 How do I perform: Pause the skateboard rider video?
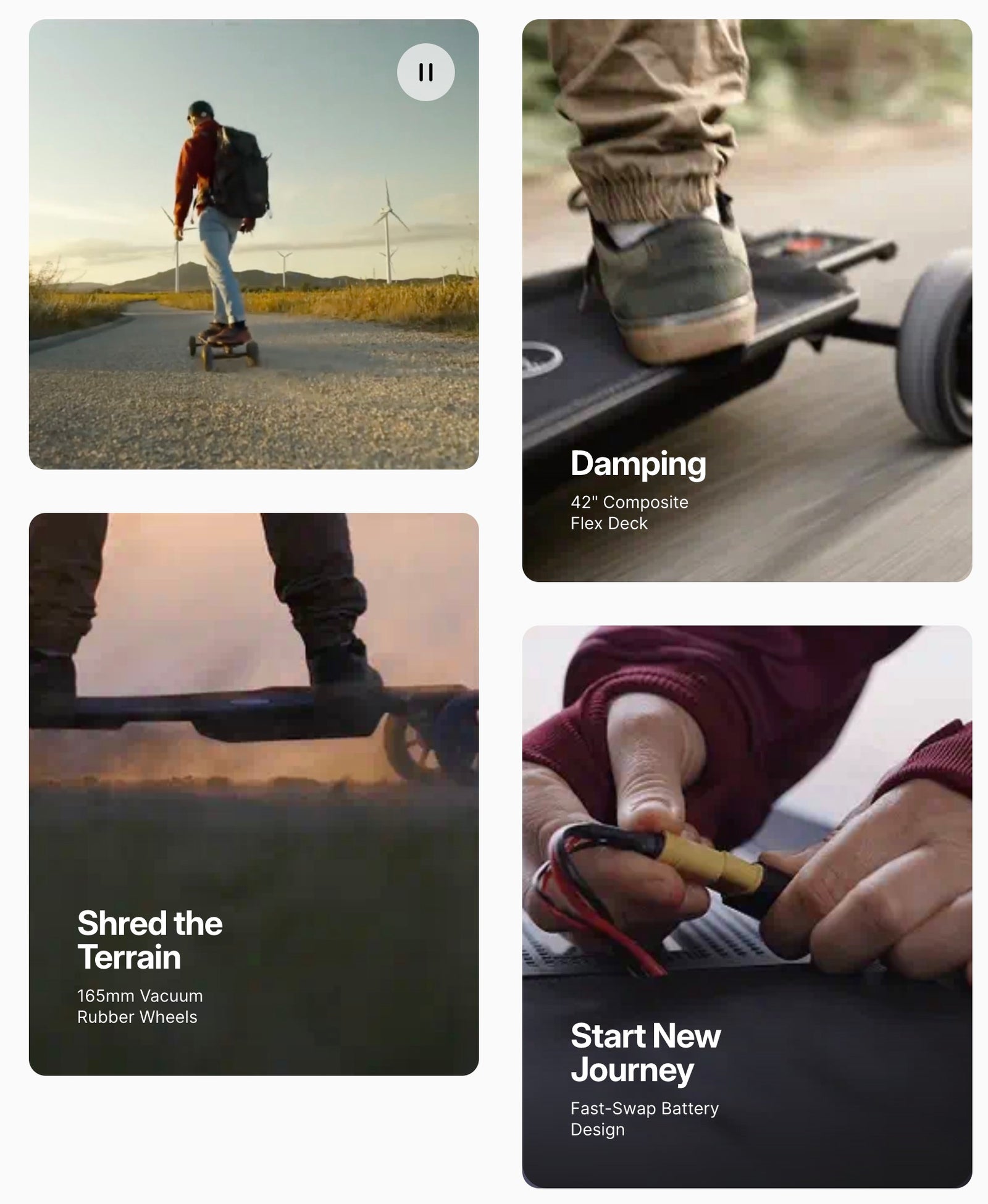tap(425, 72)
